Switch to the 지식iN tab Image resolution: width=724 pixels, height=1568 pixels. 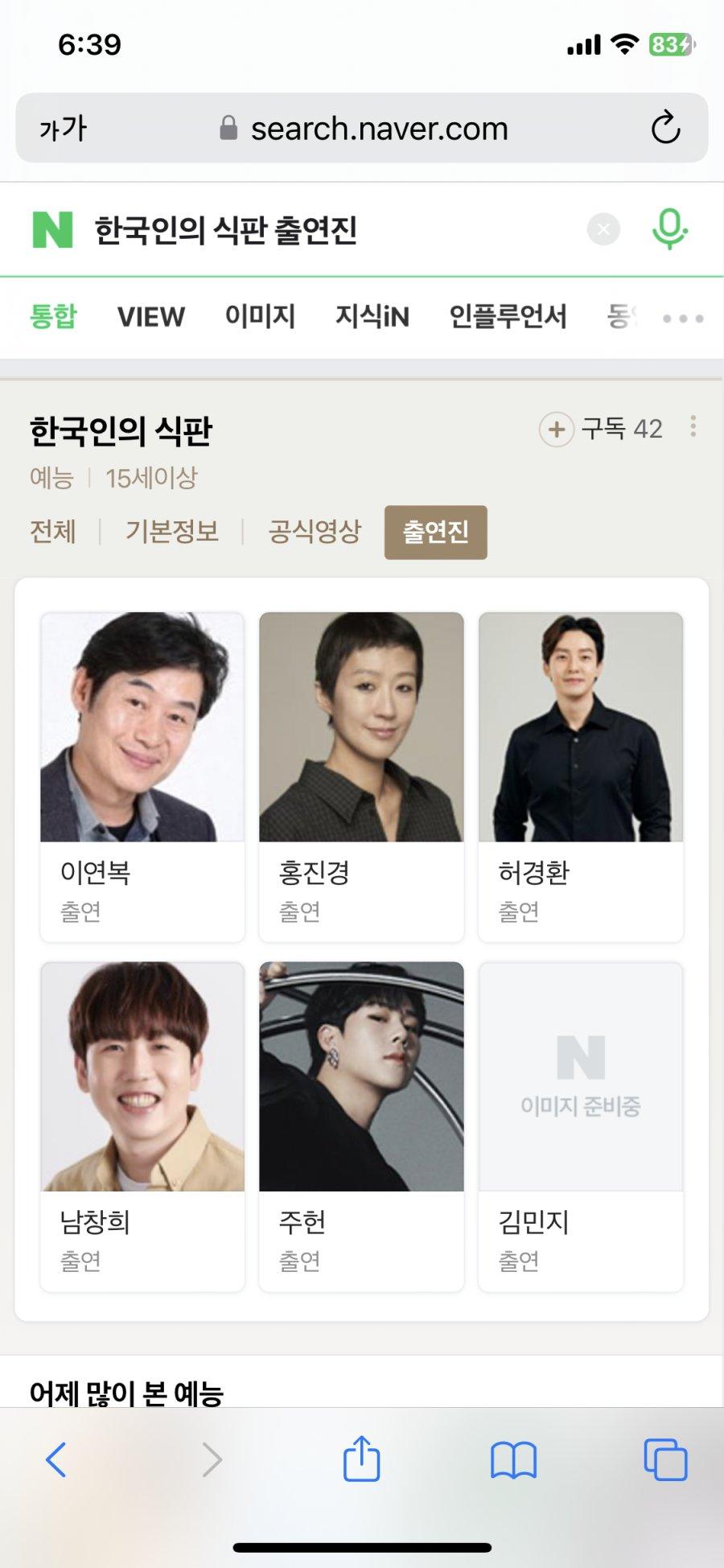pos(372,317)
